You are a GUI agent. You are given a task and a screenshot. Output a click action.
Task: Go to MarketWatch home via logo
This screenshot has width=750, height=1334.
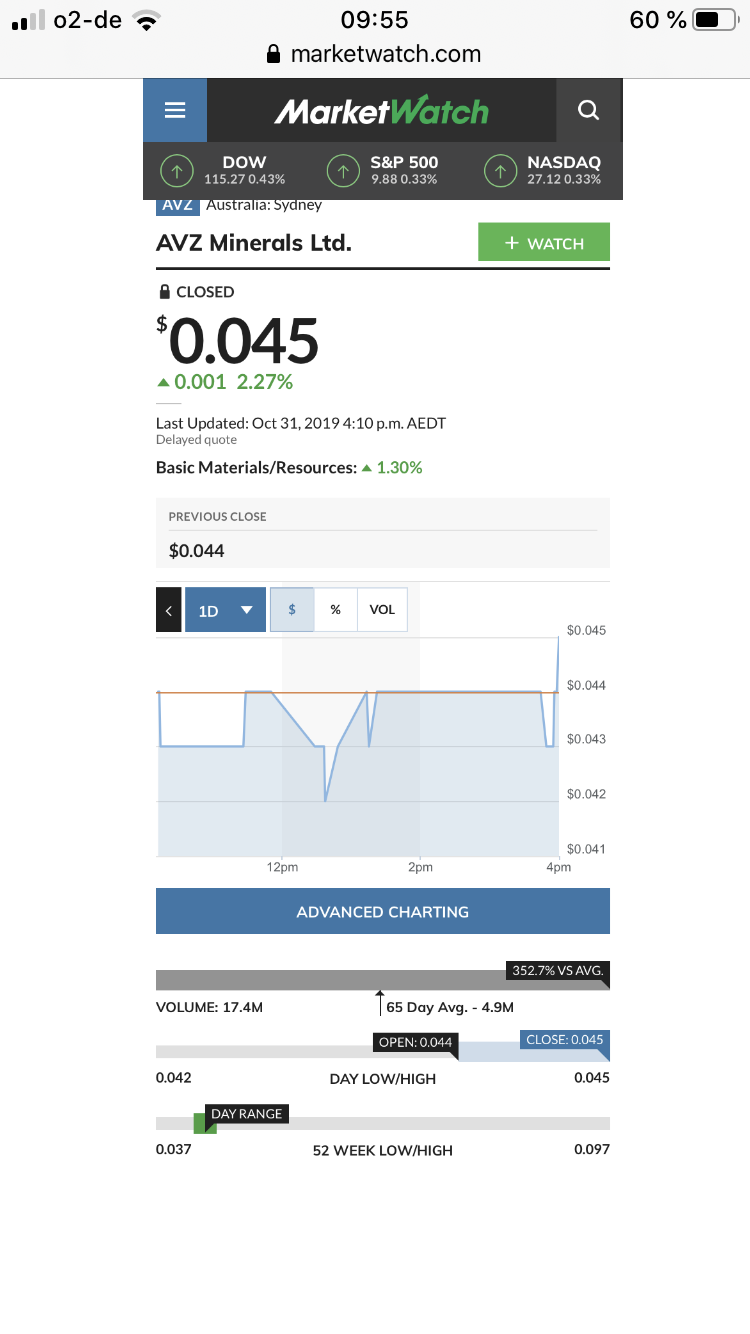pyautogui.click(x=381, y=110)
